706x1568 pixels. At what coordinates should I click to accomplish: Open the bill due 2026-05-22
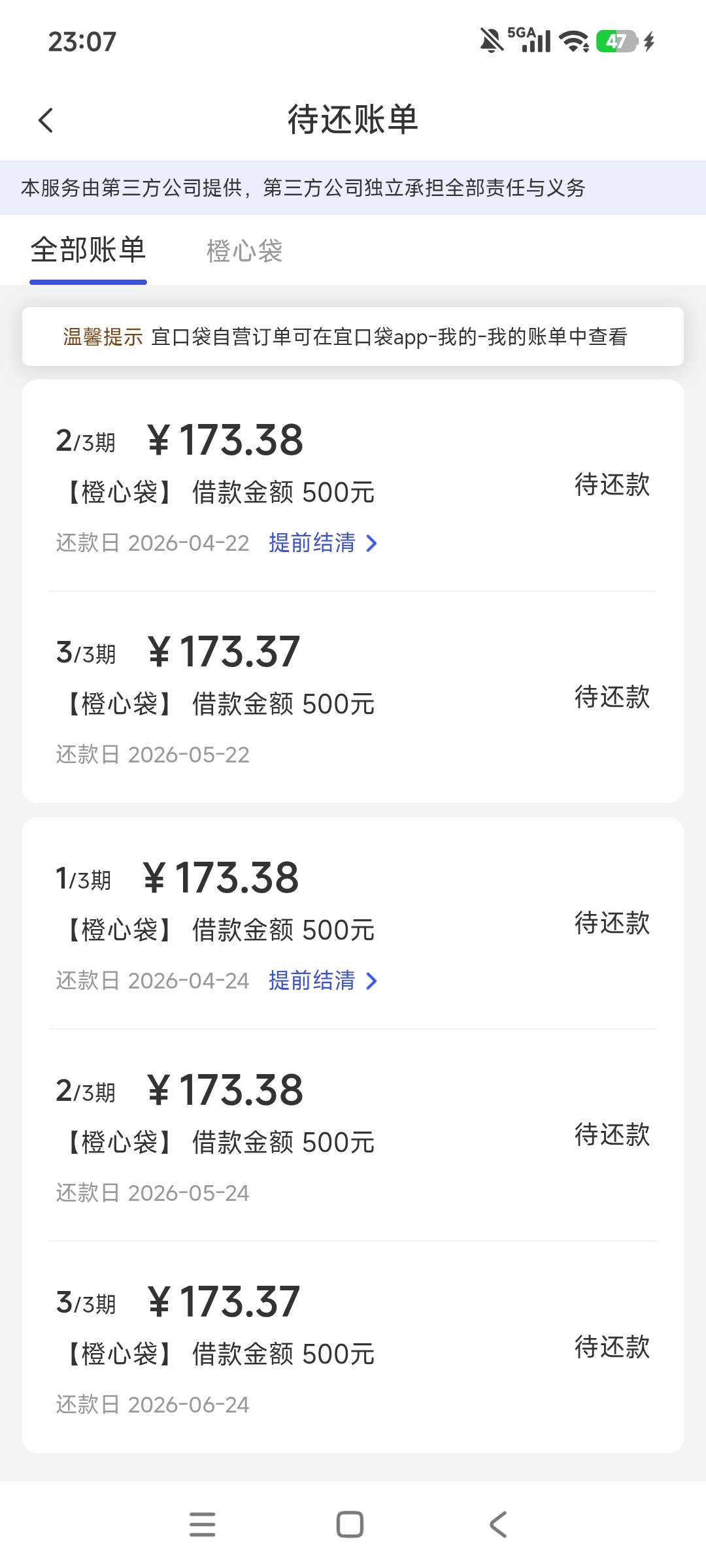[353, 697]
